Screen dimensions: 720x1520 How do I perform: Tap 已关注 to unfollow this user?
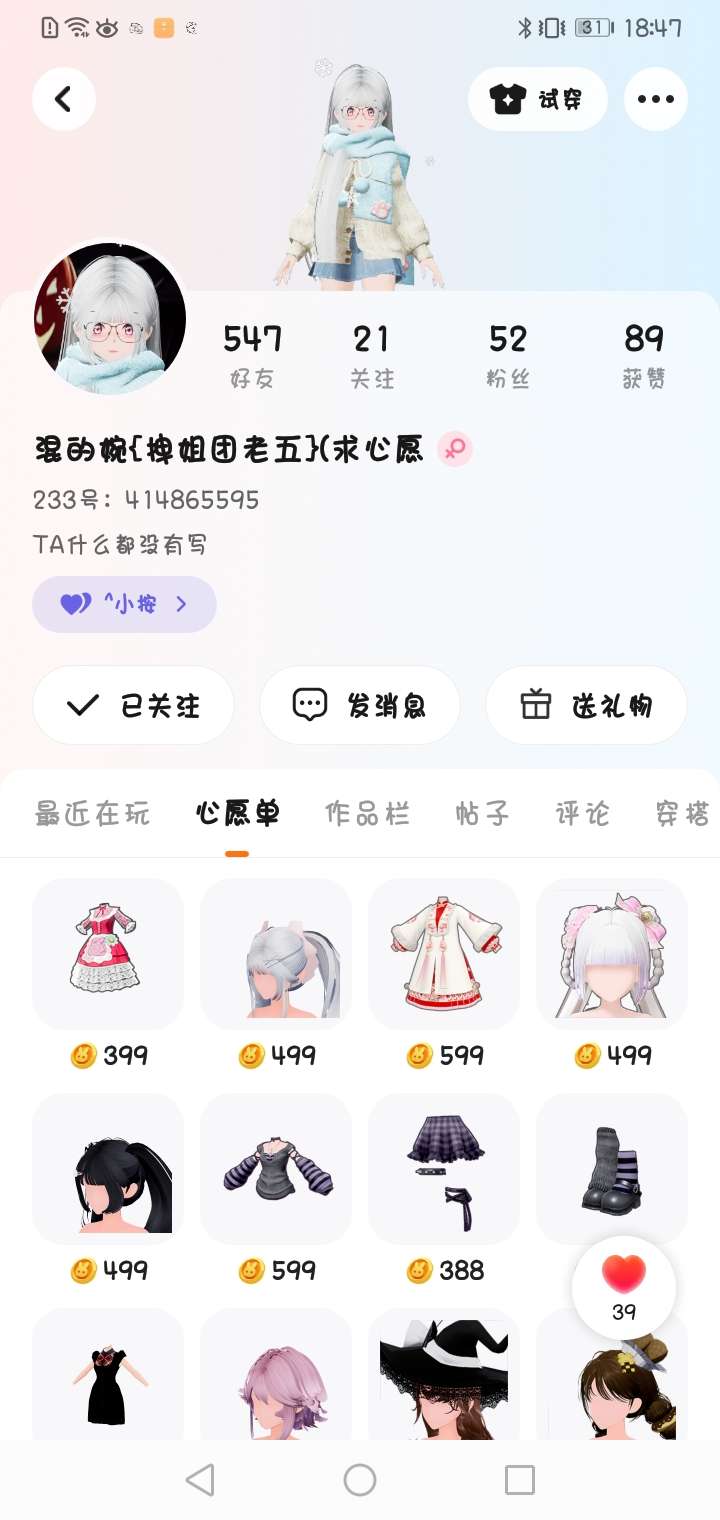point(133,706)
